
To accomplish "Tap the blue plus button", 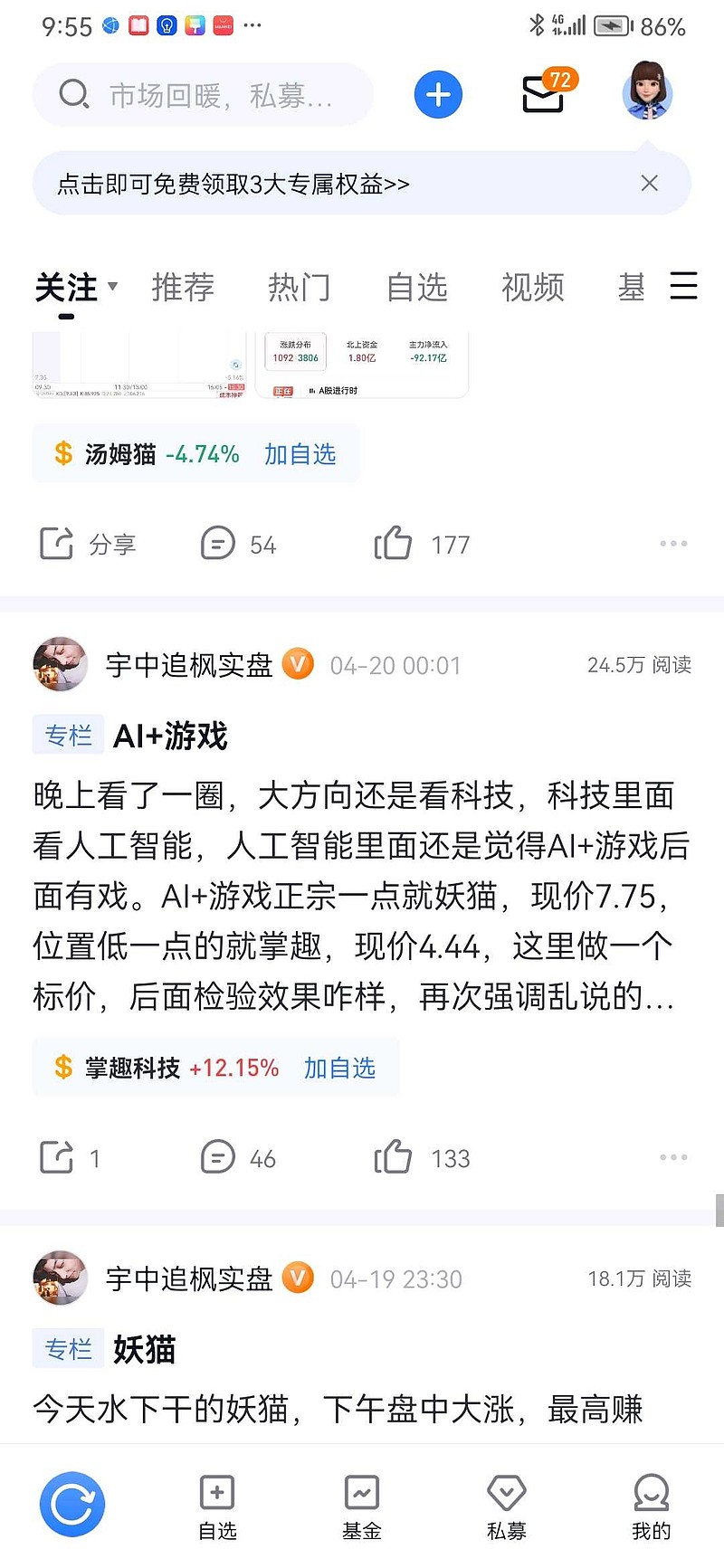I will pos(438,95).
